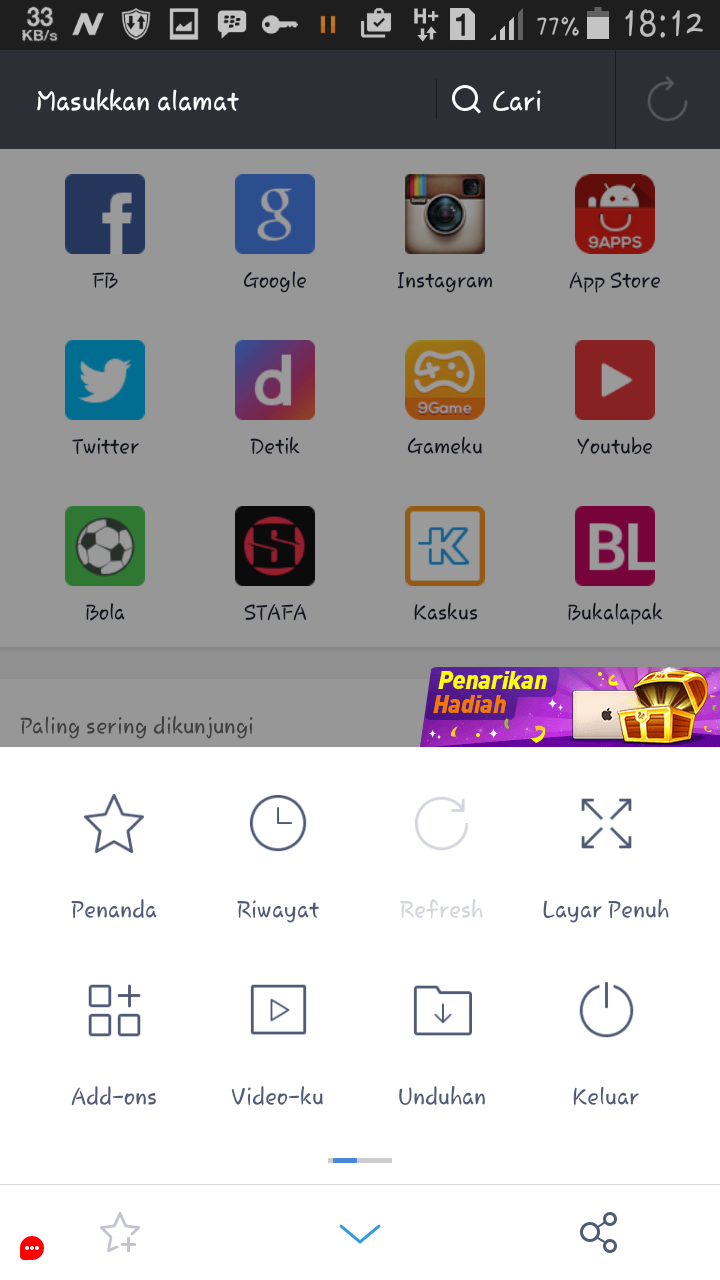720x1280 pixels.
Task: Switch to Layar Penuh mode
Action: click(x=606, y=850)
